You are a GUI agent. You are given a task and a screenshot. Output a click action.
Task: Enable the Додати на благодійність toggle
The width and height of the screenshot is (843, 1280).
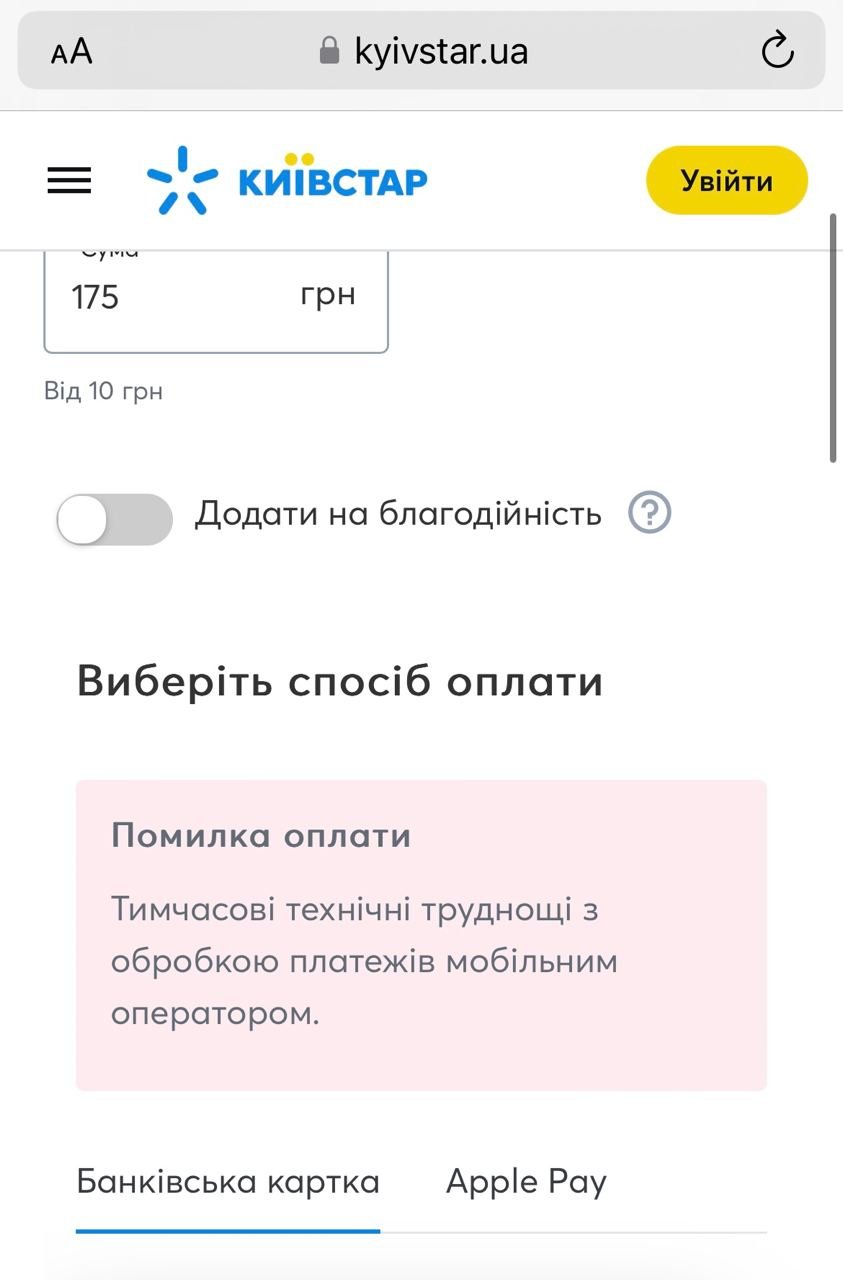point(113,516)
